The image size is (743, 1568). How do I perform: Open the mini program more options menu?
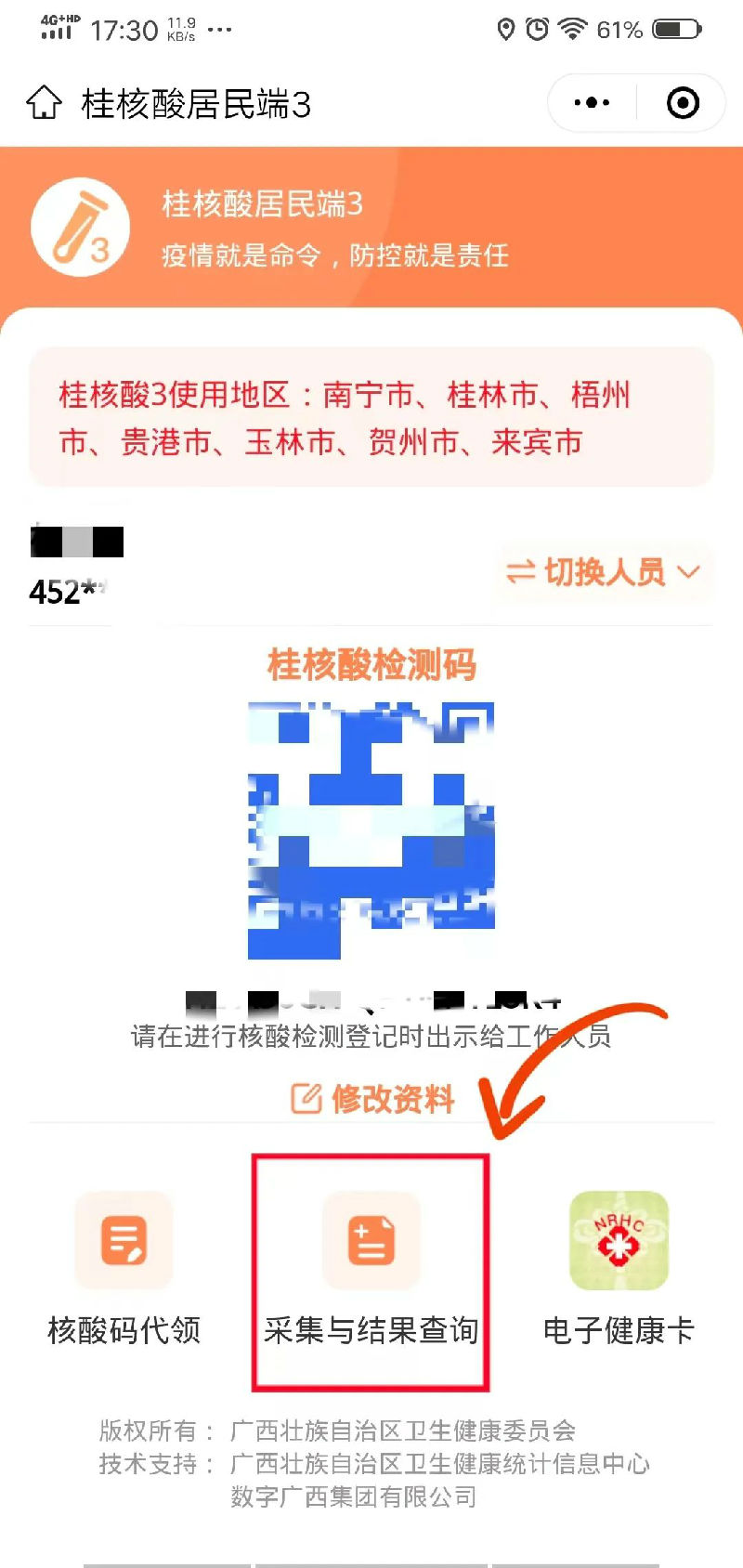(x=592, y=103)
